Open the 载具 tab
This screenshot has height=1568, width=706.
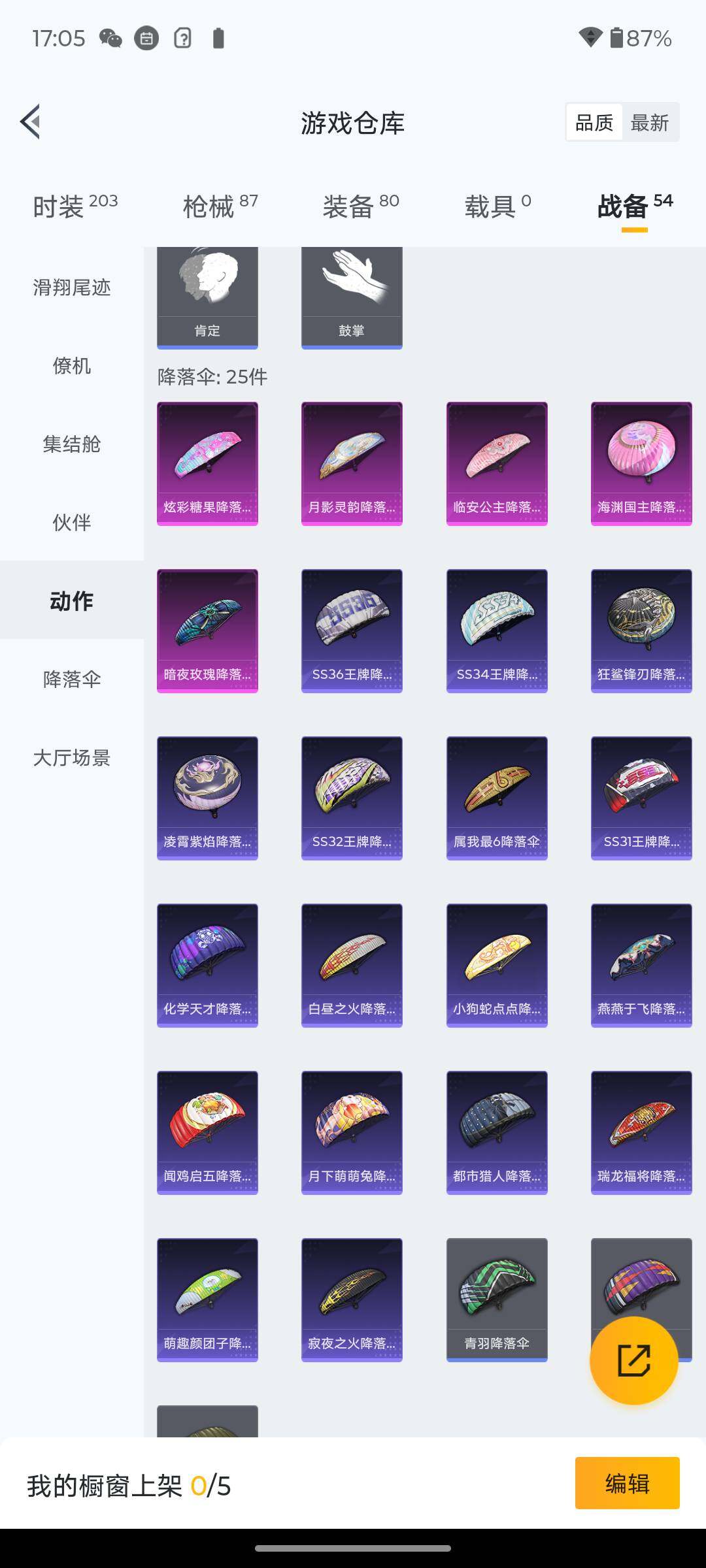497,206
